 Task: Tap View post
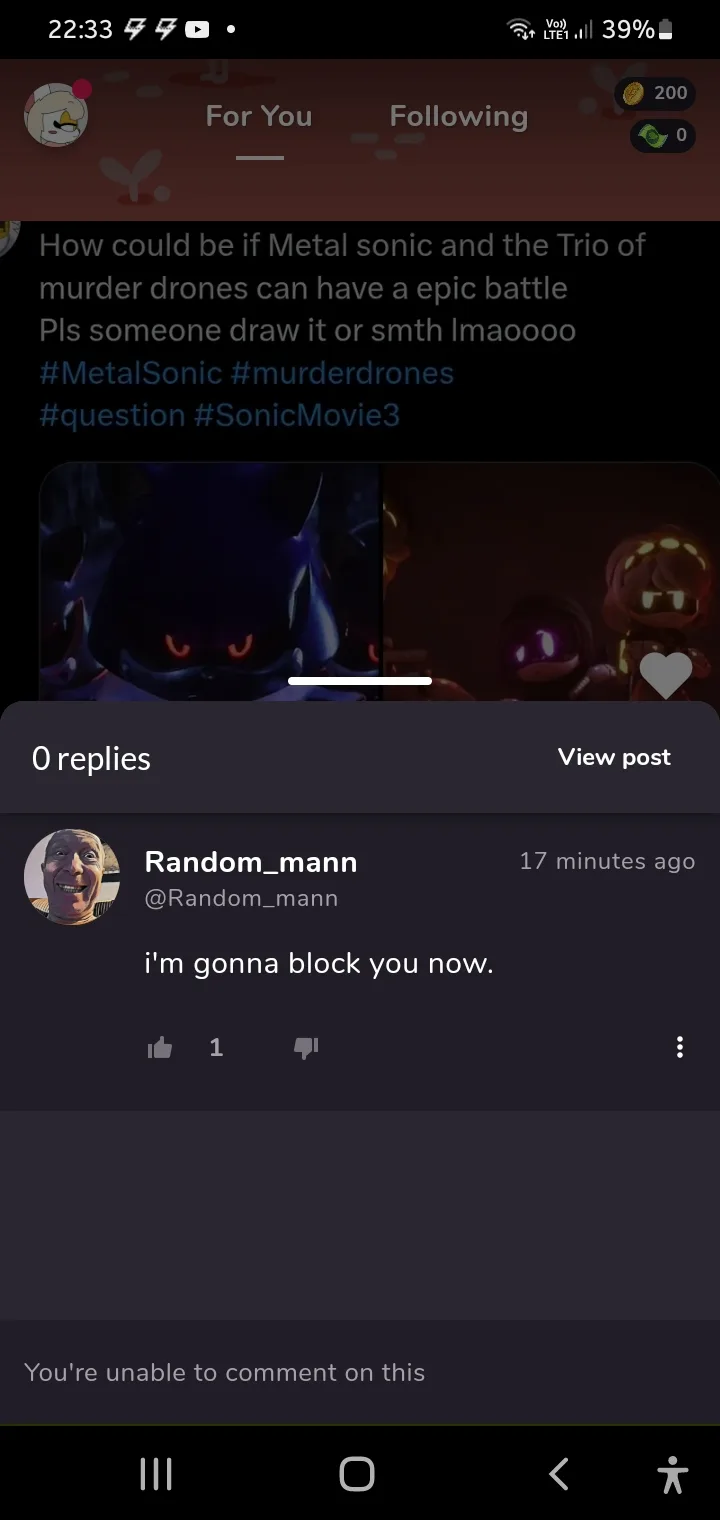point(614,757)
